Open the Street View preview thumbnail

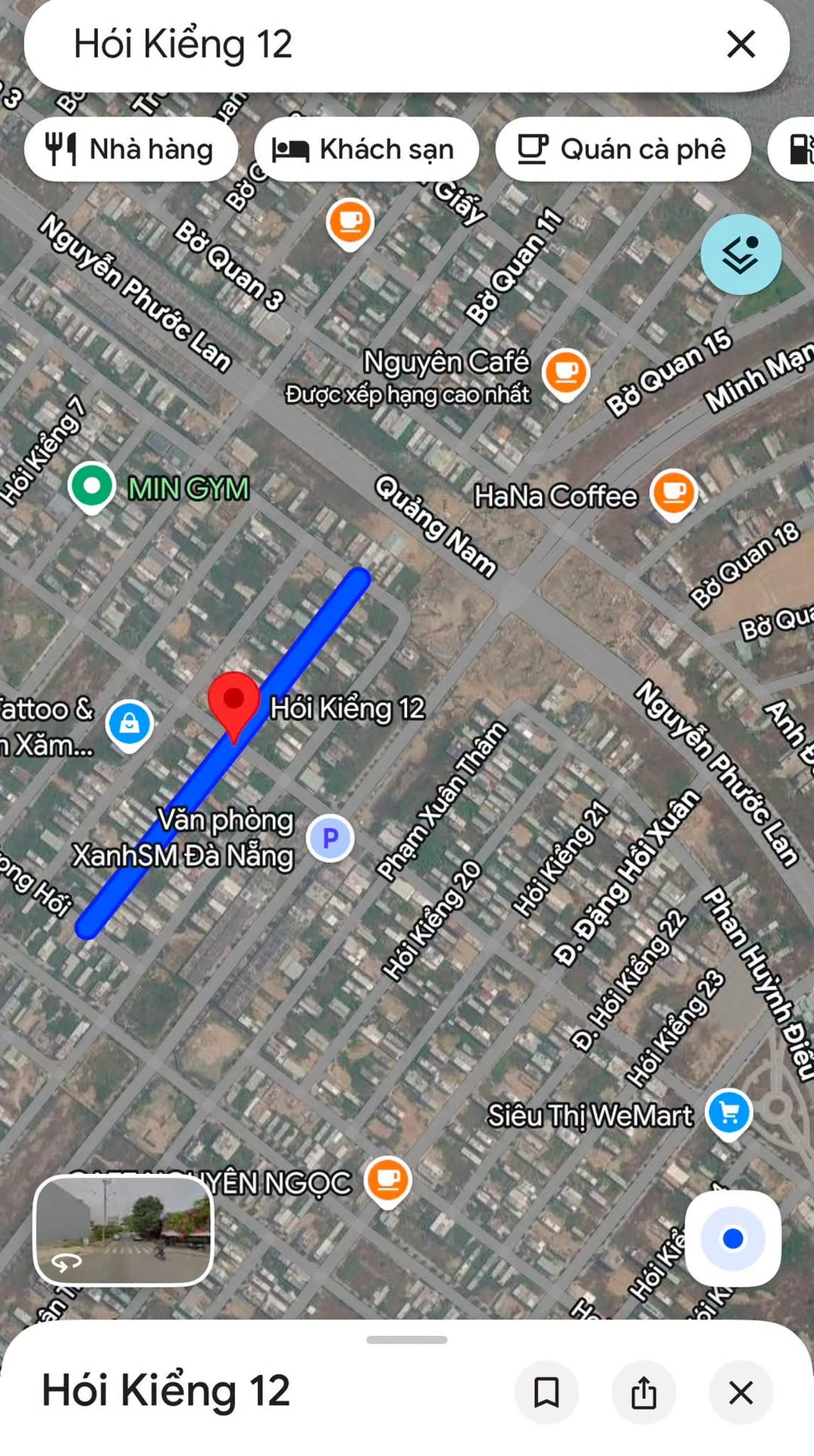click(124, 1230)
